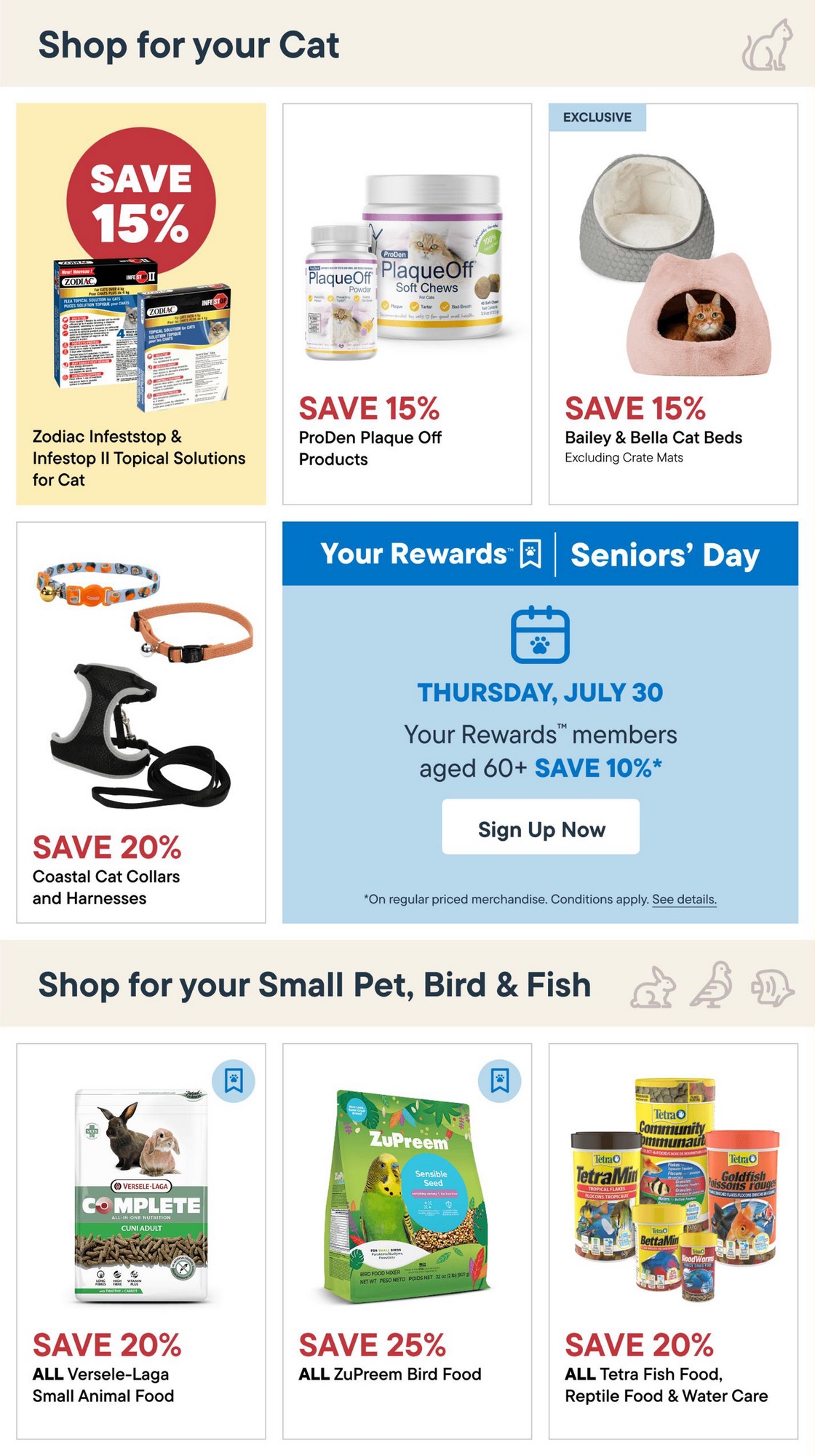Image resolution: width=815 pixels, height=1456 pixels.
Task: View the ZuPreem Bird Food offer
Action: [407, 1241]
